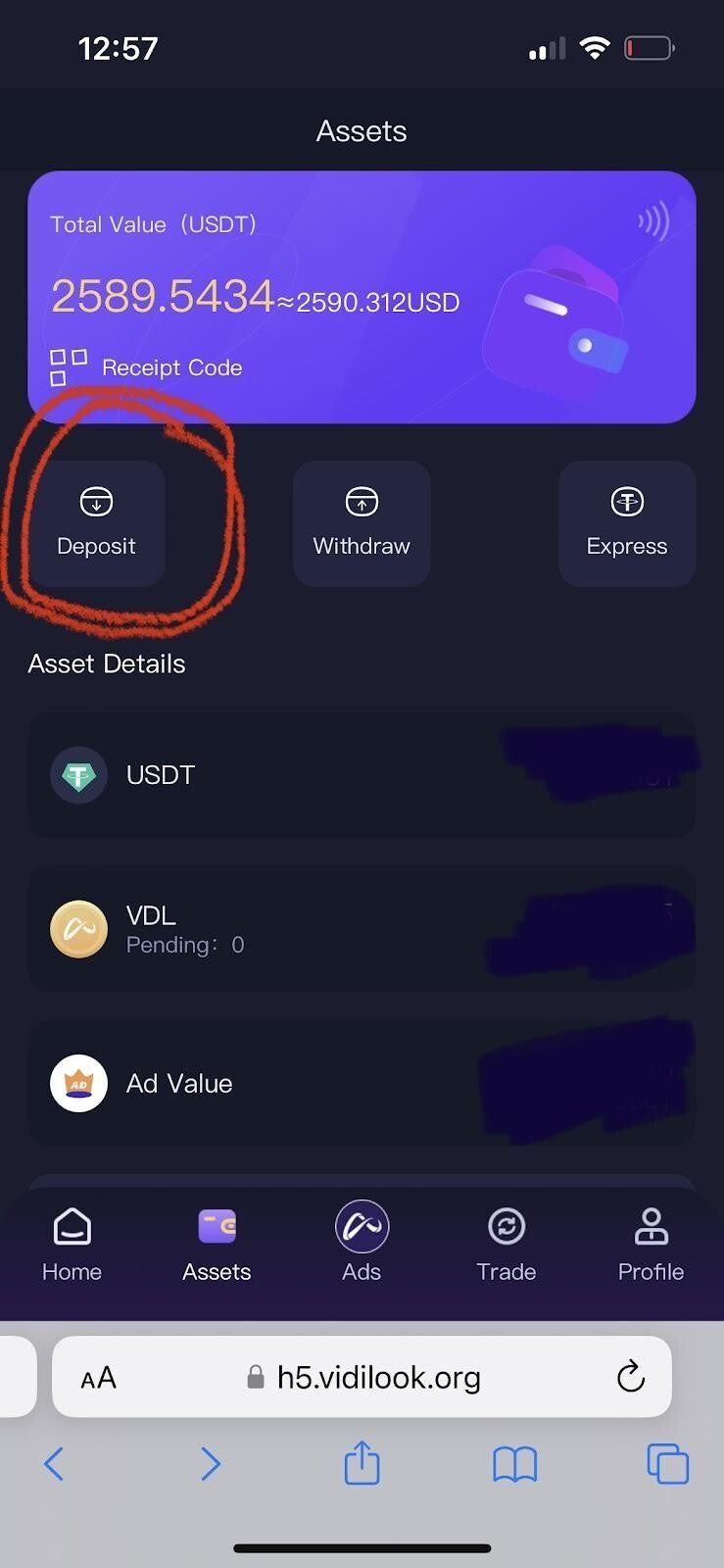Tap the h5.vidilook.org address bar
Viewport: 724px width, 1568px height.
click(x=377, y=1377)
